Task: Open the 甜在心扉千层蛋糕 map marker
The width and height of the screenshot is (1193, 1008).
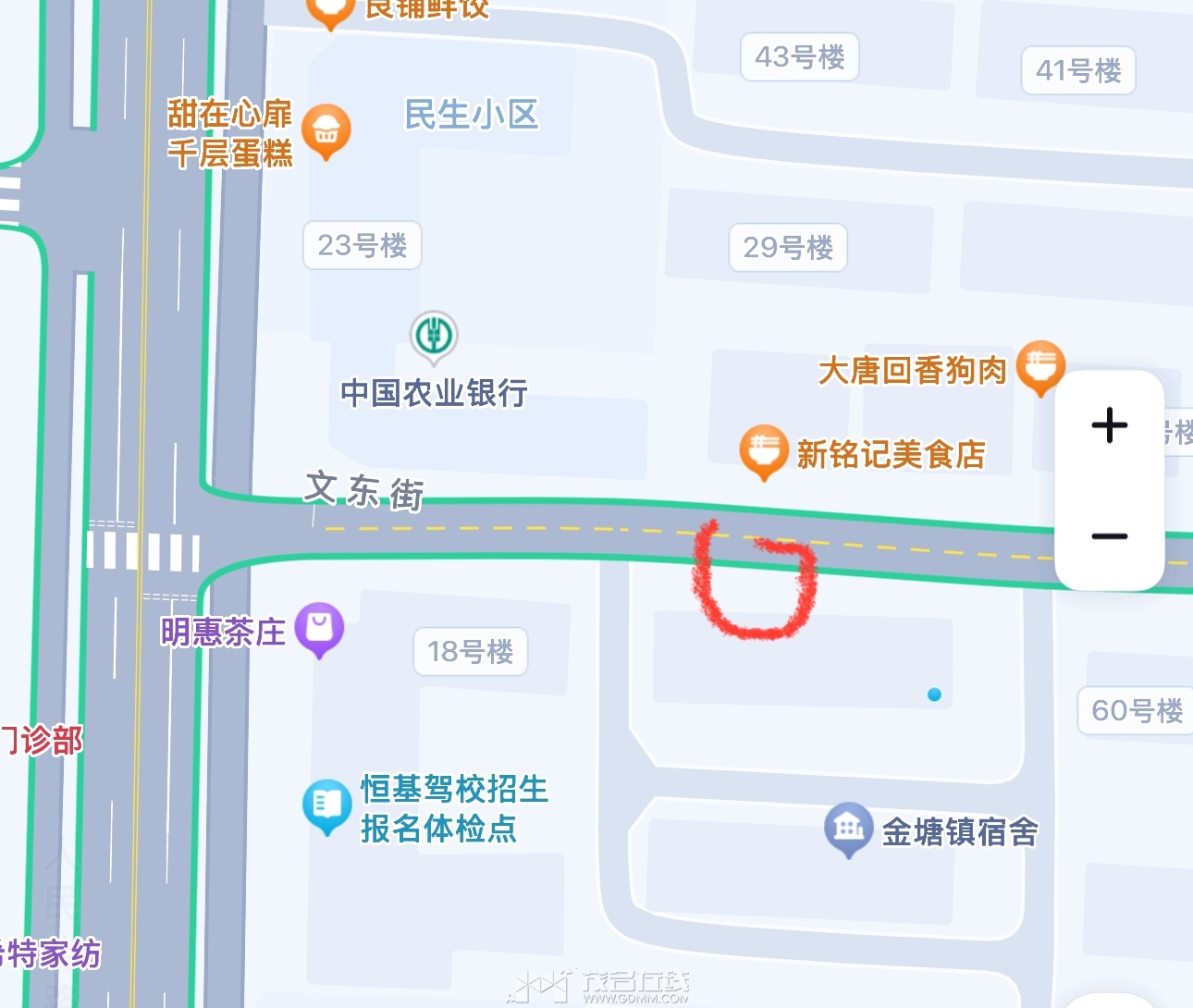Action: tap(326, 130)
